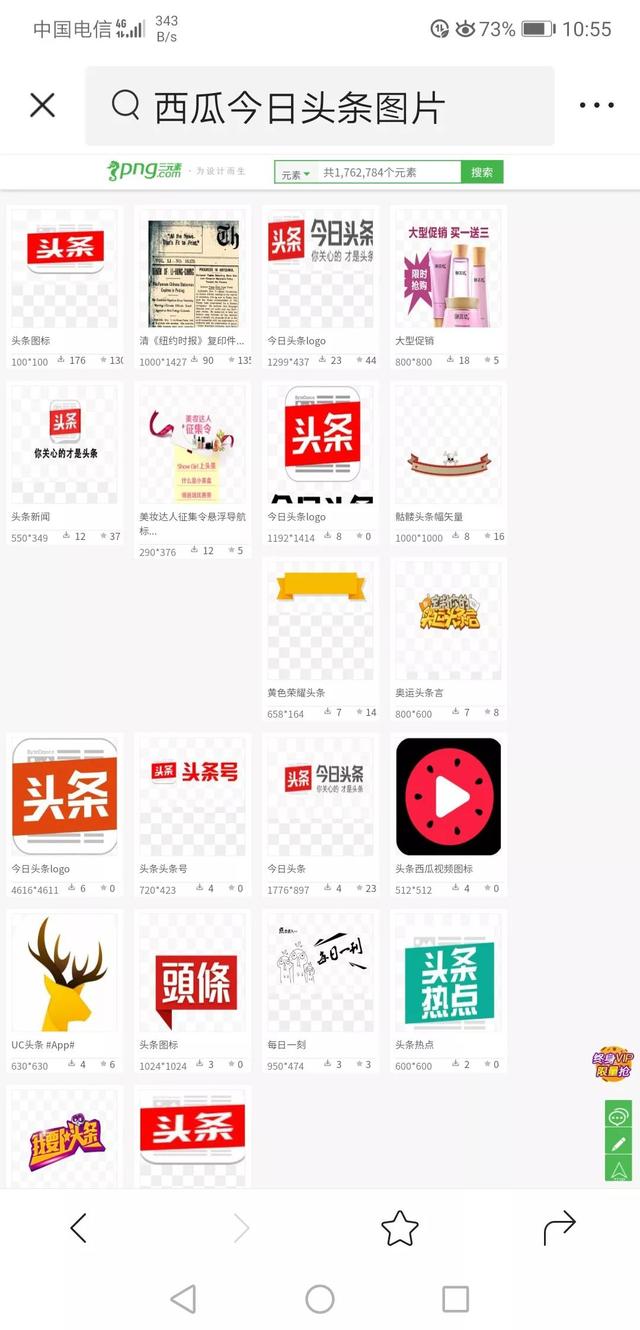Open the 头条头条号 image tile

click(193, 815)
